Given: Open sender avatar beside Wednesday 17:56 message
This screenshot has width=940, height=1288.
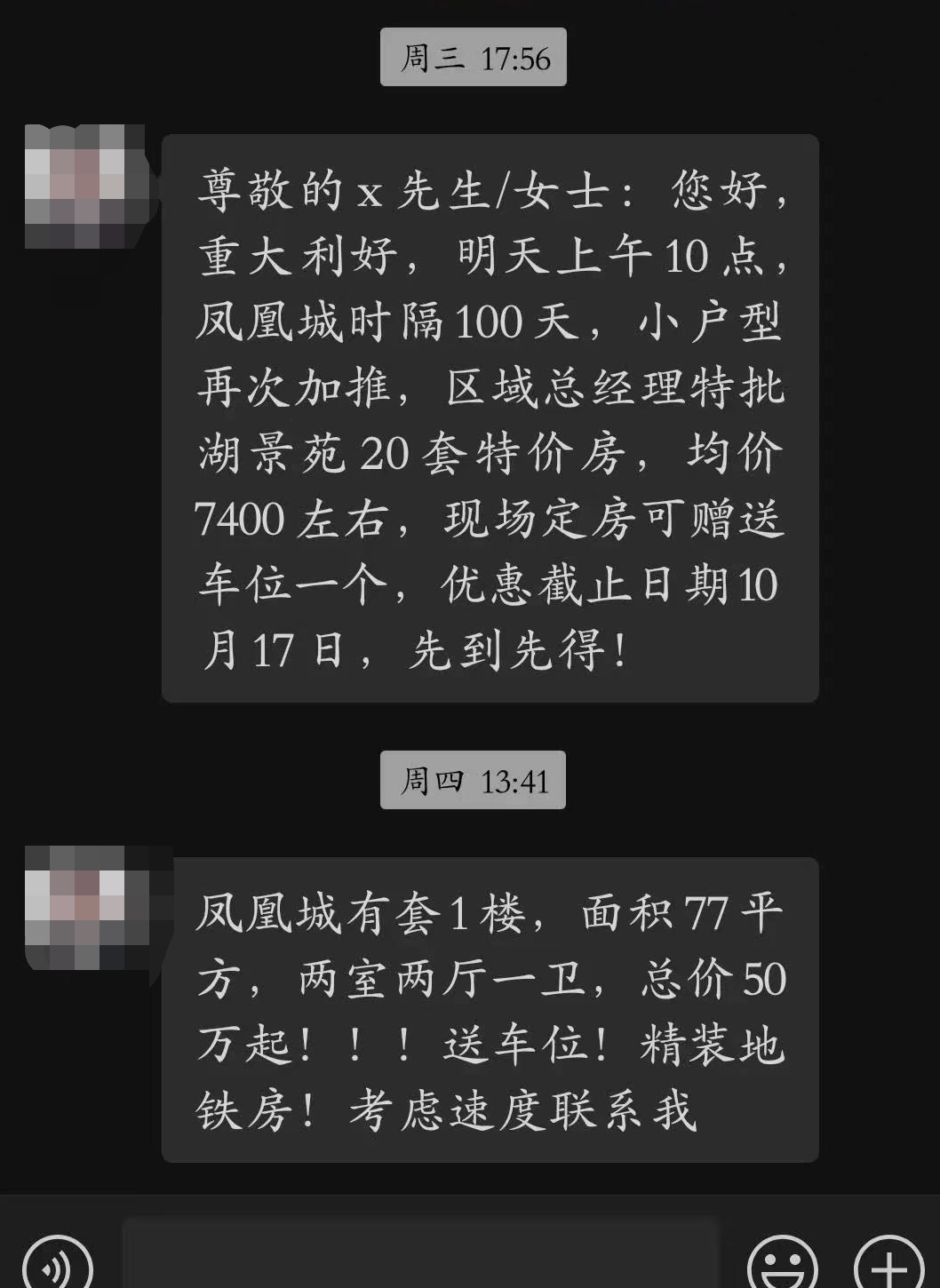Looking at the screenshot, I should [x=87, y=187].
